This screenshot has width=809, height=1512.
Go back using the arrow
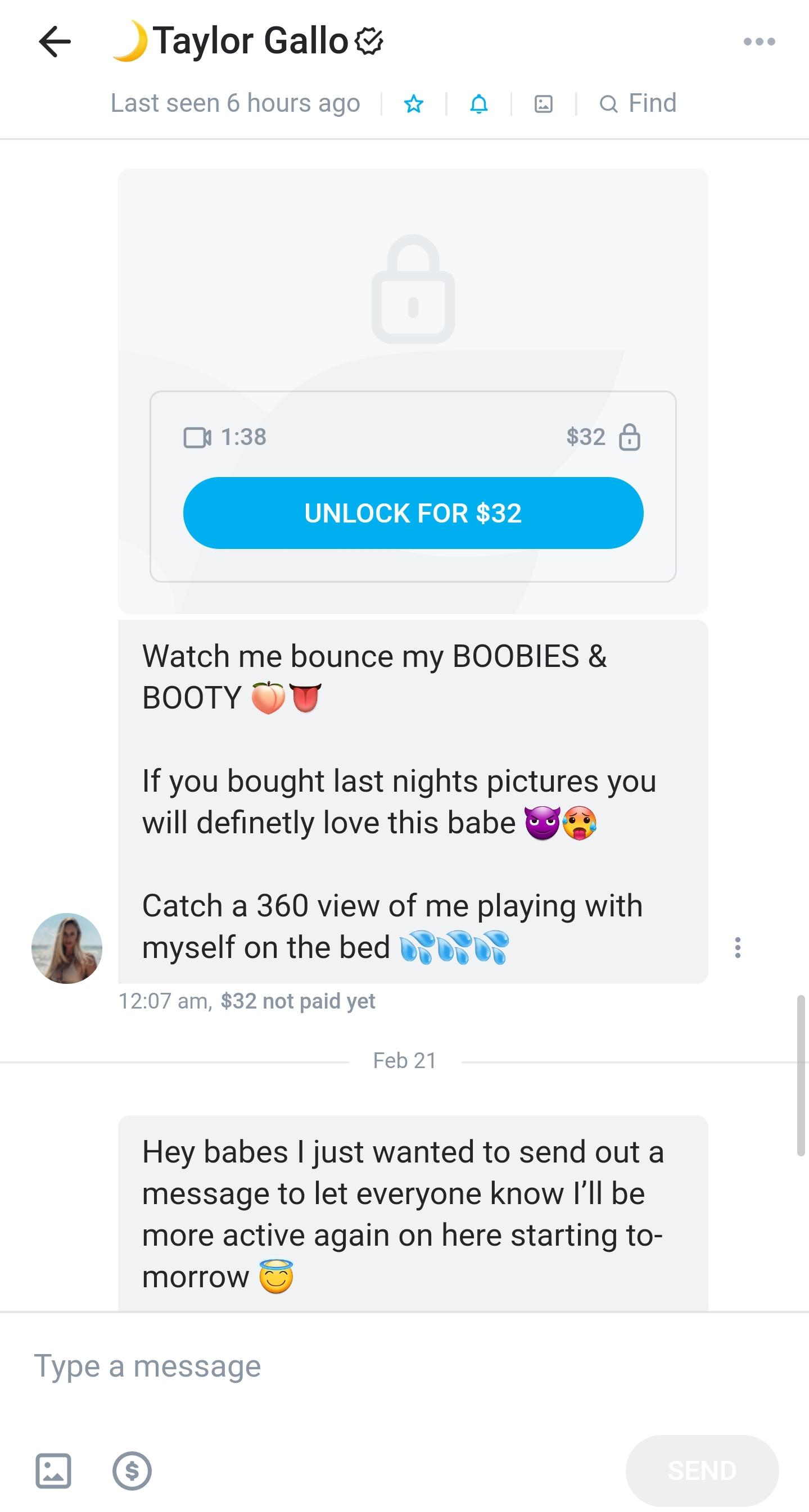click(55, 42)
